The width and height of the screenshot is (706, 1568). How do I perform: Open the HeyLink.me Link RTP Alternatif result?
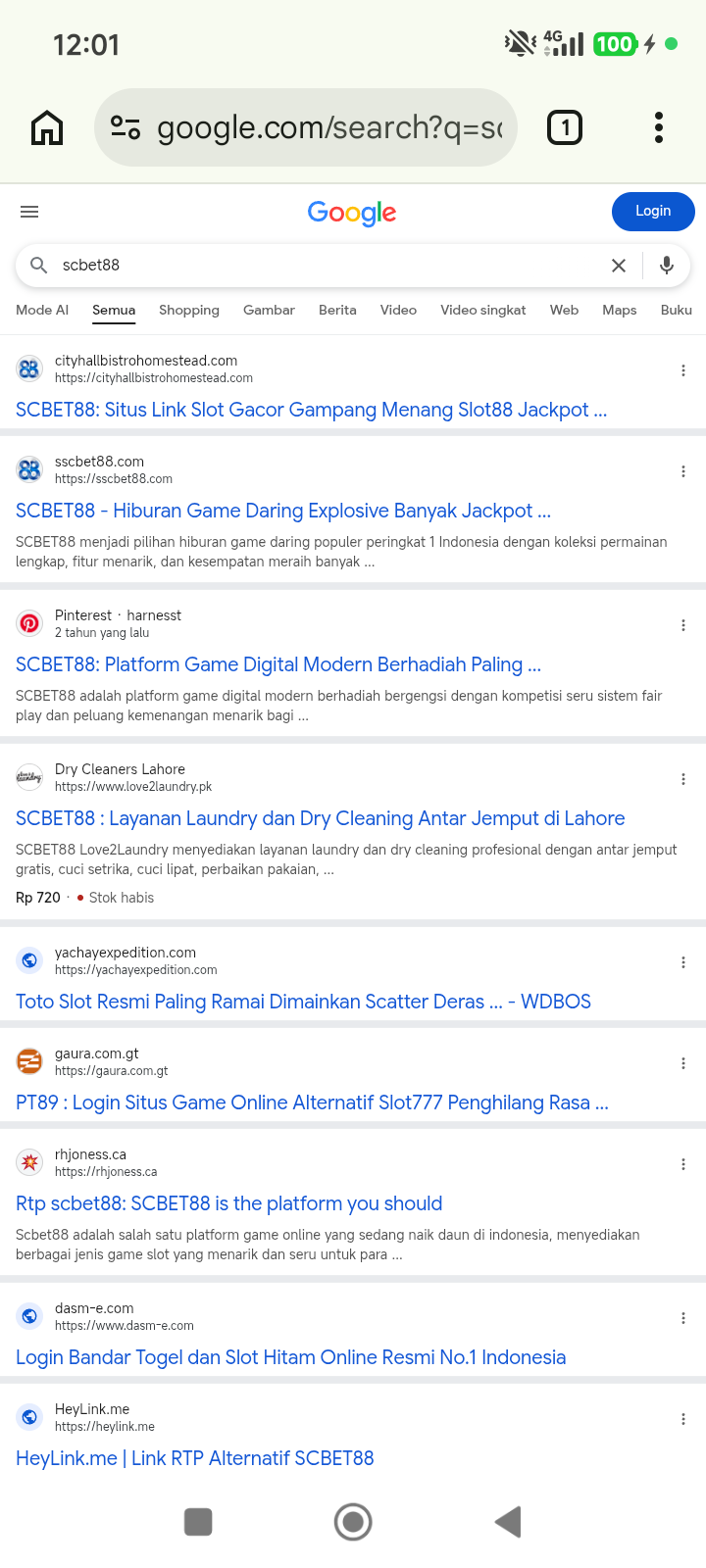click(x=195, y=1458)
